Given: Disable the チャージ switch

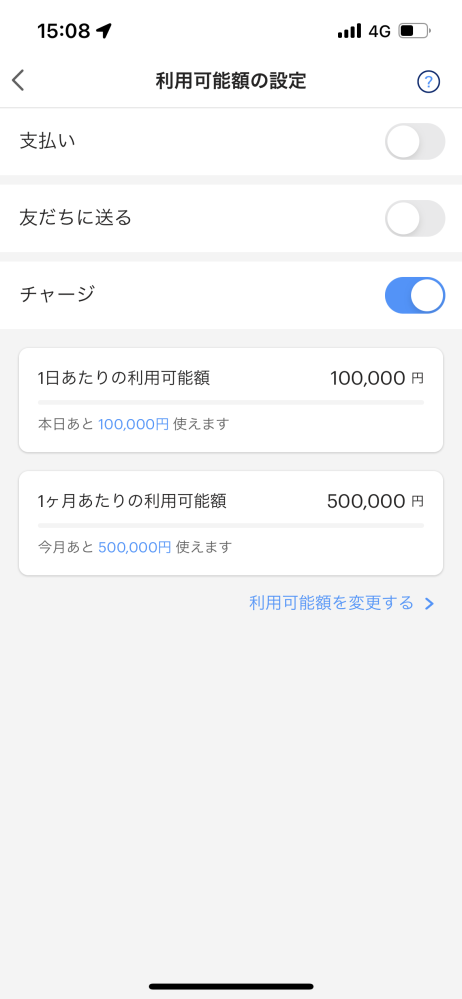Looking at the screenshot, I should tap(415, 295).
